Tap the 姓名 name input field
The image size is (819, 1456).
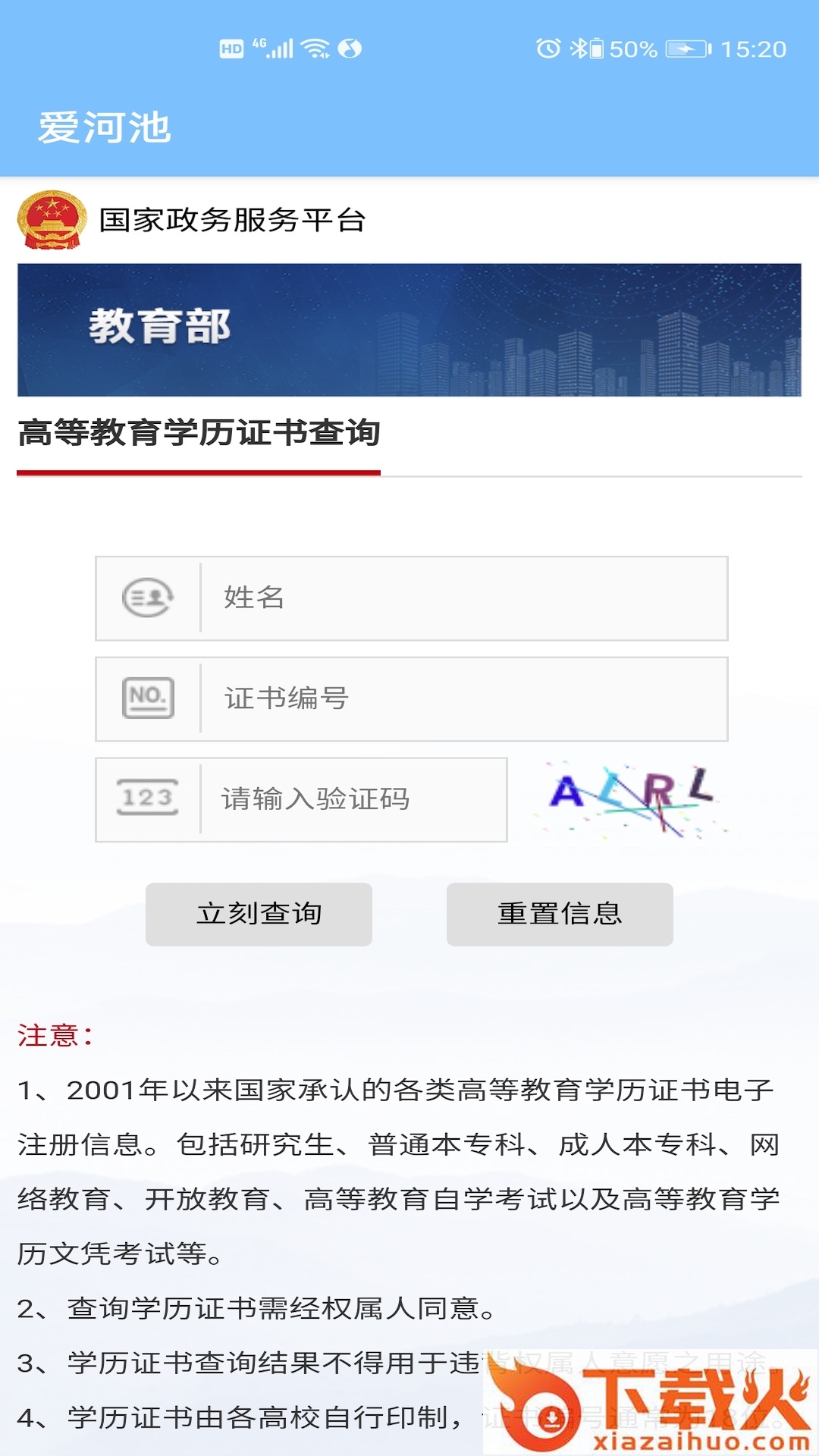click(463, 598)
